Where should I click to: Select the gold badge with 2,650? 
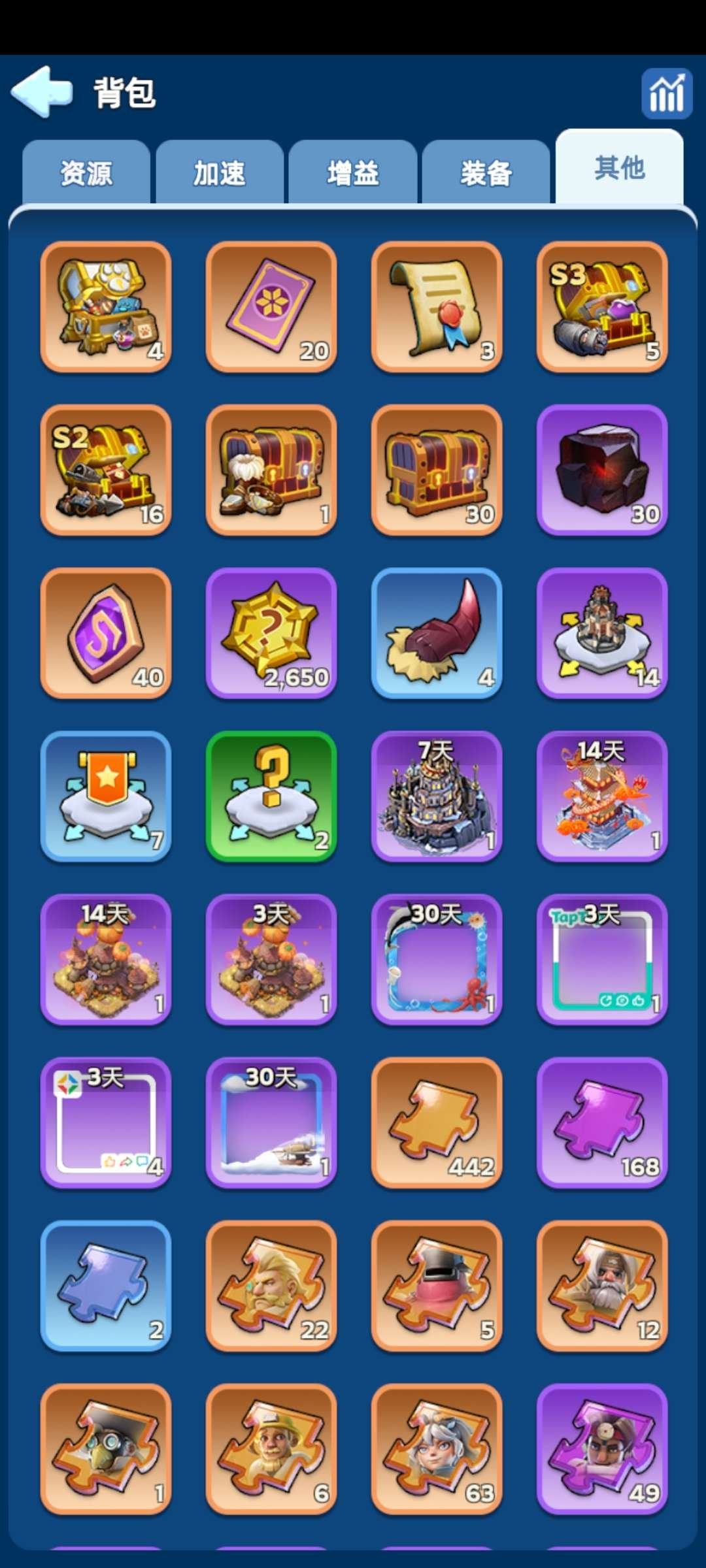pos(271,633)
